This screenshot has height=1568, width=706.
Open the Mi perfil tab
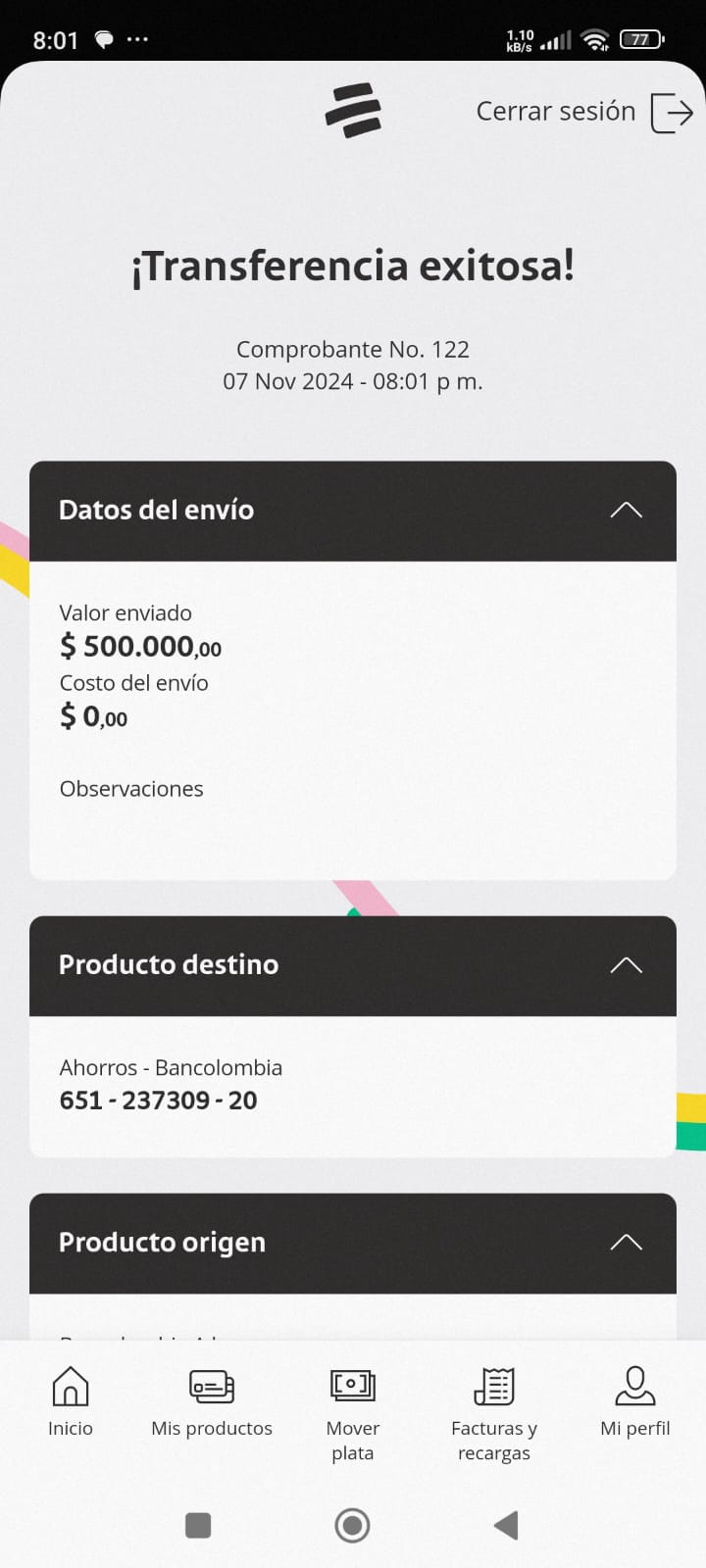(x=634, y=1401)
